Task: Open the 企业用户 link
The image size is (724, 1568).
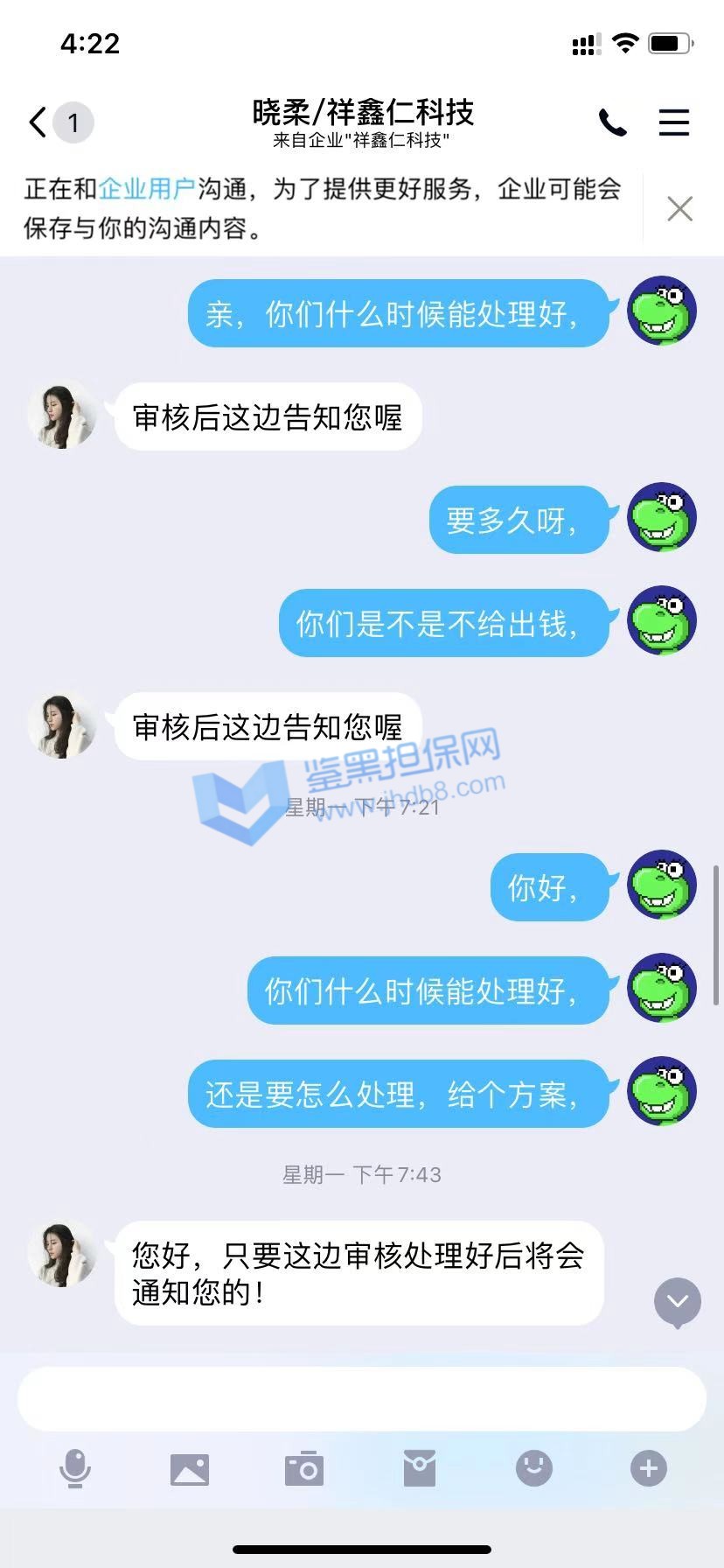Action: click(x=147, y=188)
